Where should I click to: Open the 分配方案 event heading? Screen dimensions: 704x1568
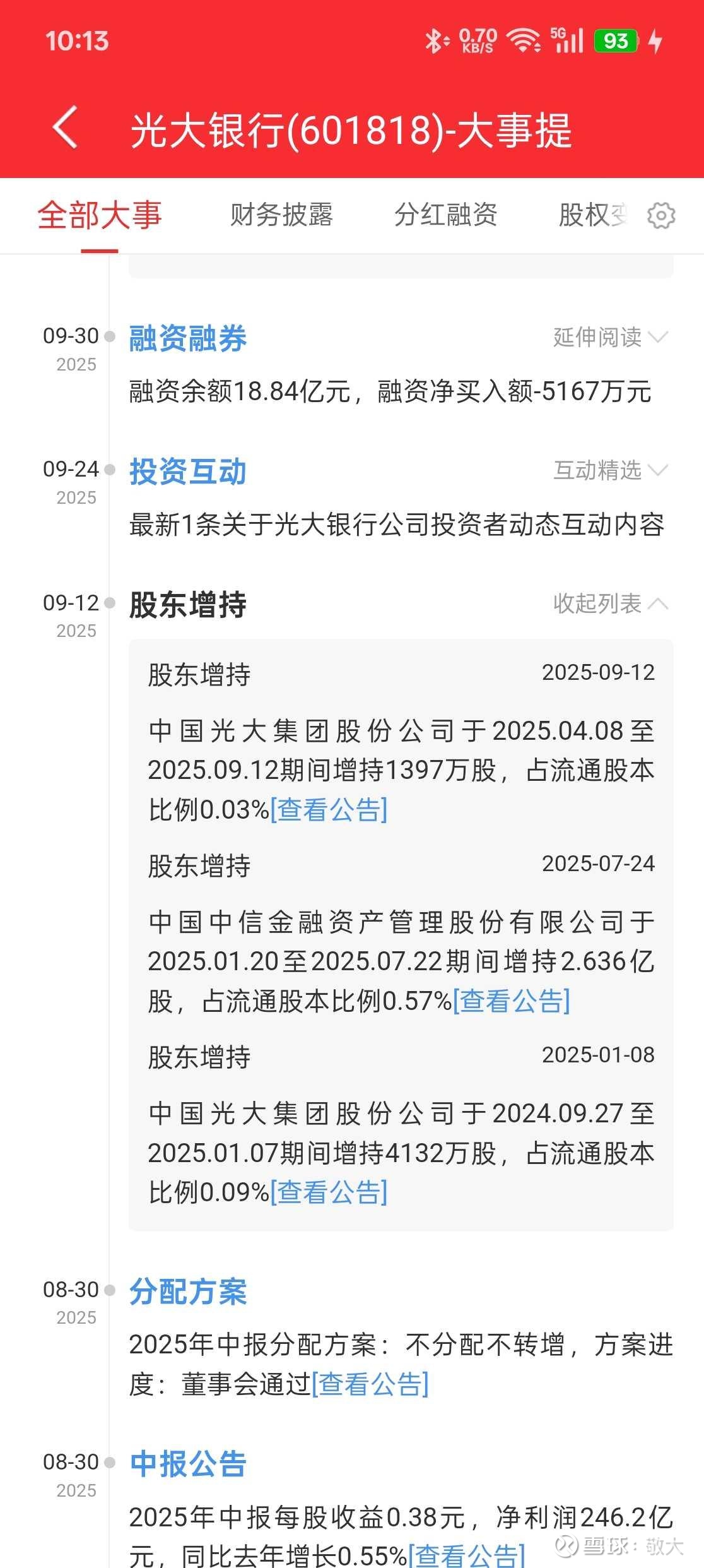point(188,1292)
